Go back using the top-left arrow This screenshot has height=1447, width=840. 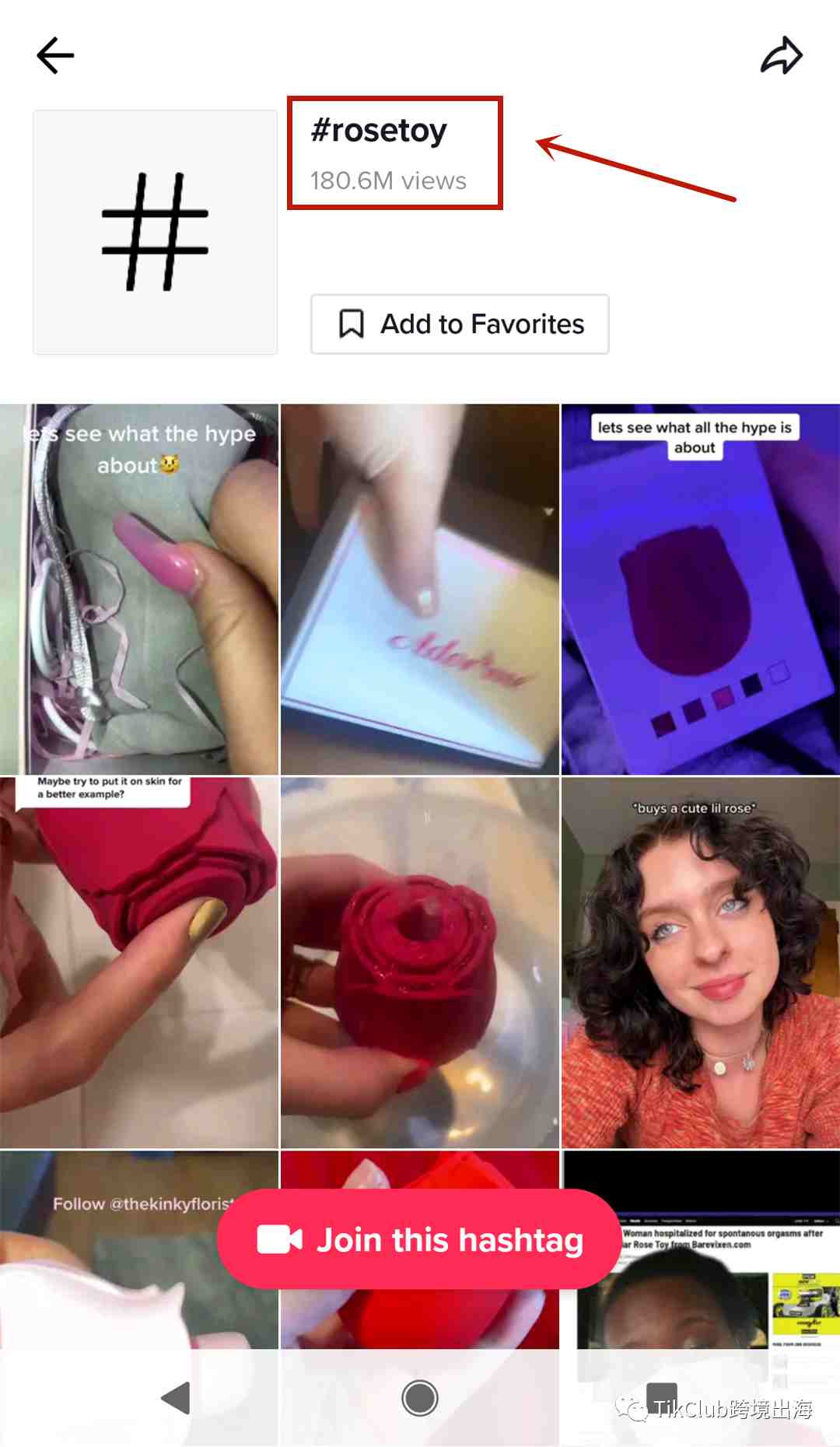(x=55, y=55)
